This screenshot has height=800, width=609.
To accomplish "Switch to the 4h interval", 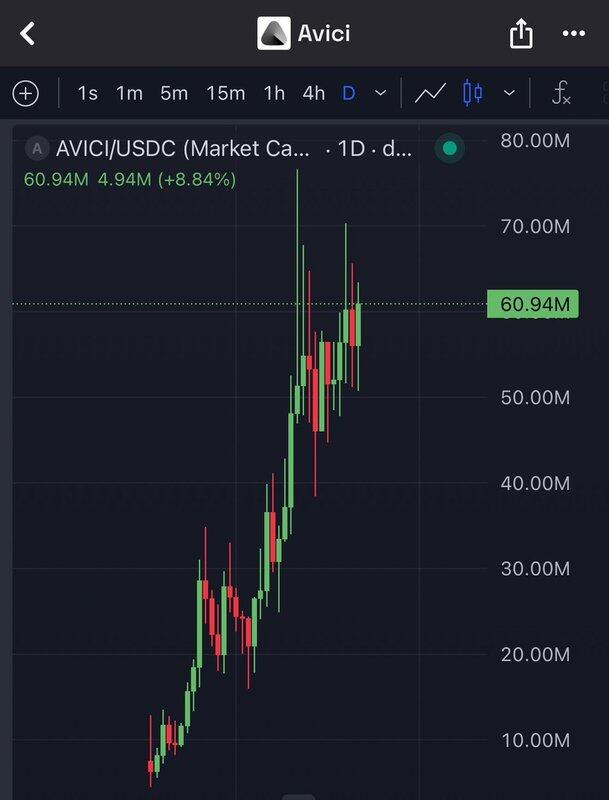I will [314, 94].
